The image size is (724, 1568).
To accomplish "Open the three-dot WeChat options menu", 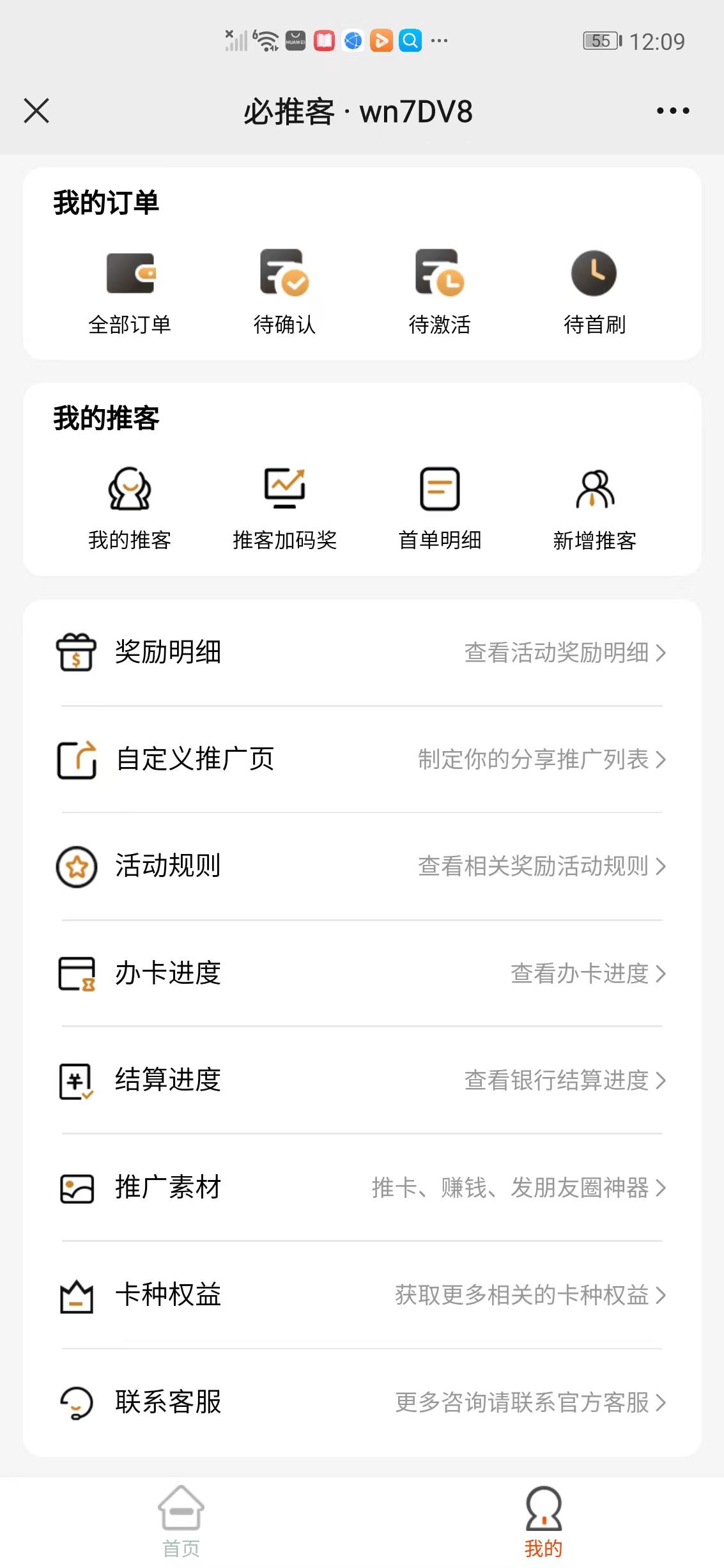I will click(671, 111).
